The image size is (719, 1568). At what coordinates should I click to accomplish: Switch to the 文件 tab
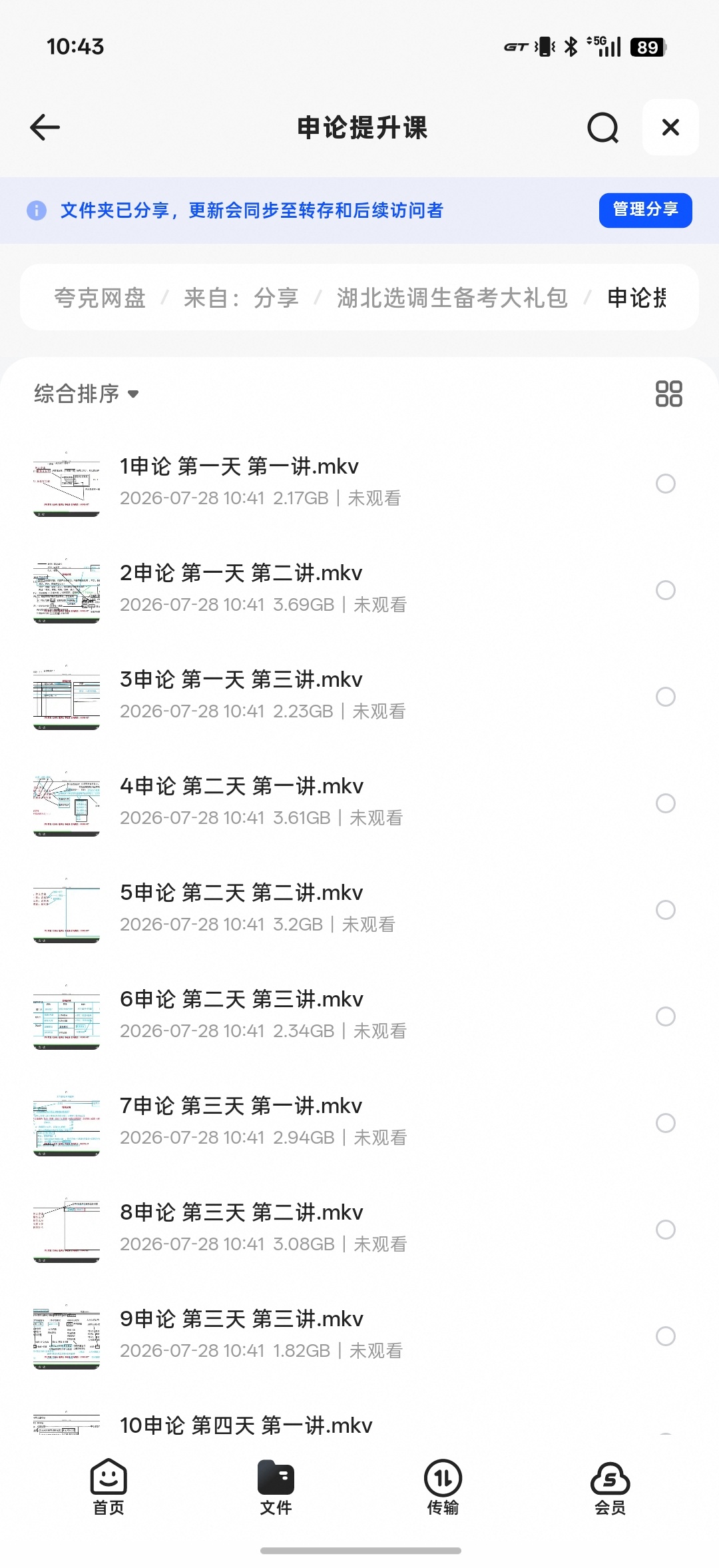(x=276, y=1487)
